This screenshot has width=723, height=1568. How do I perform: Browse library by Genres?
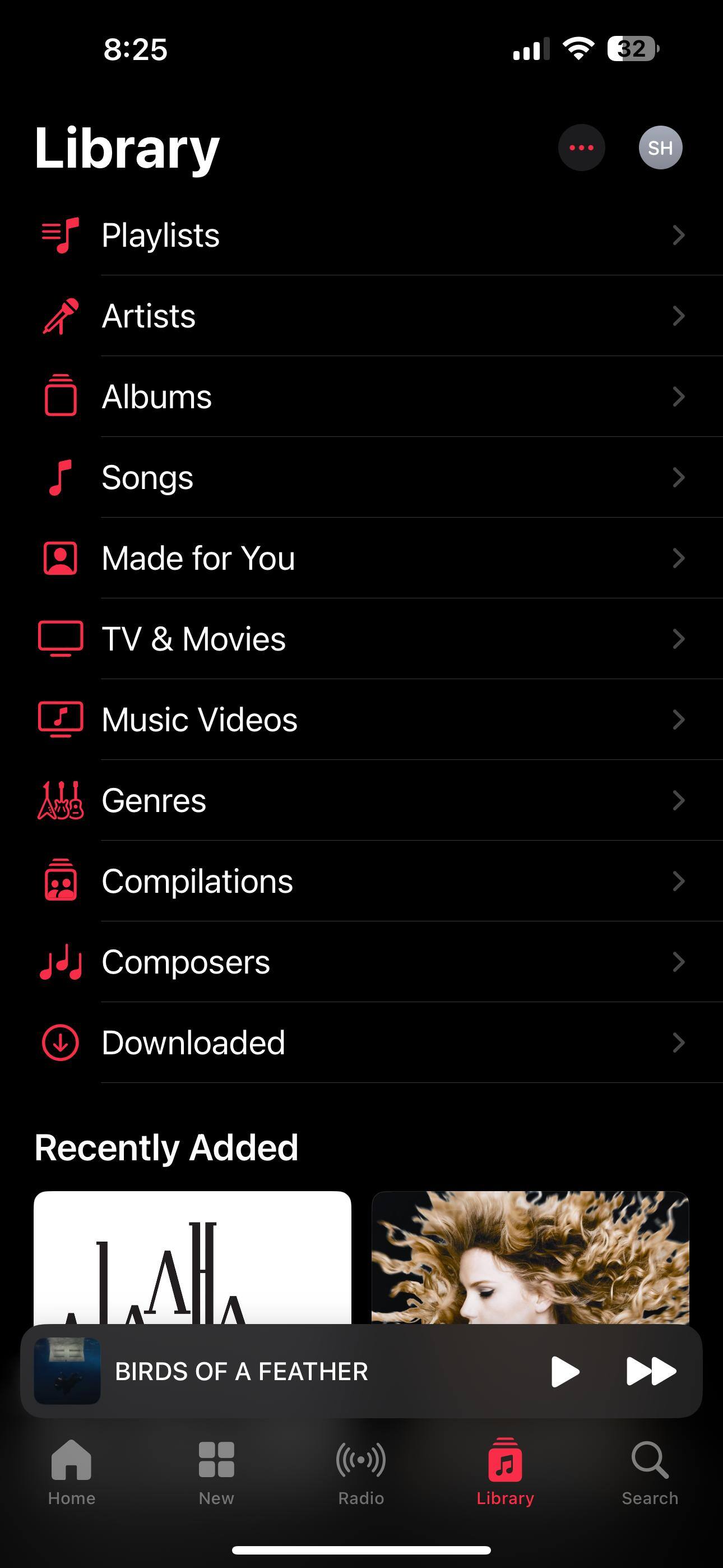(x=361, y=800)
